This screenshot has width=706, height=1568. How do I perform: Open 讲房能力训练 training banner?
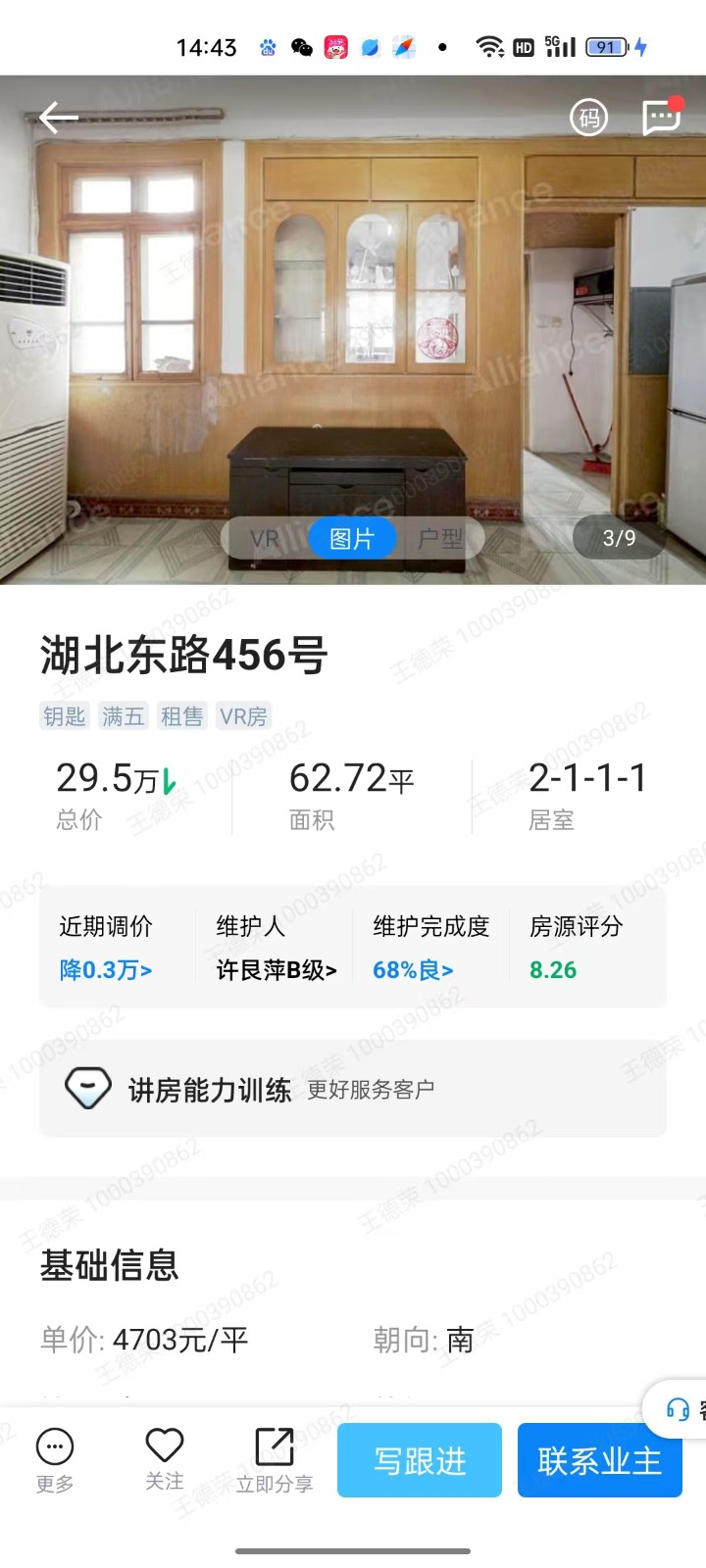(352, 1089)
